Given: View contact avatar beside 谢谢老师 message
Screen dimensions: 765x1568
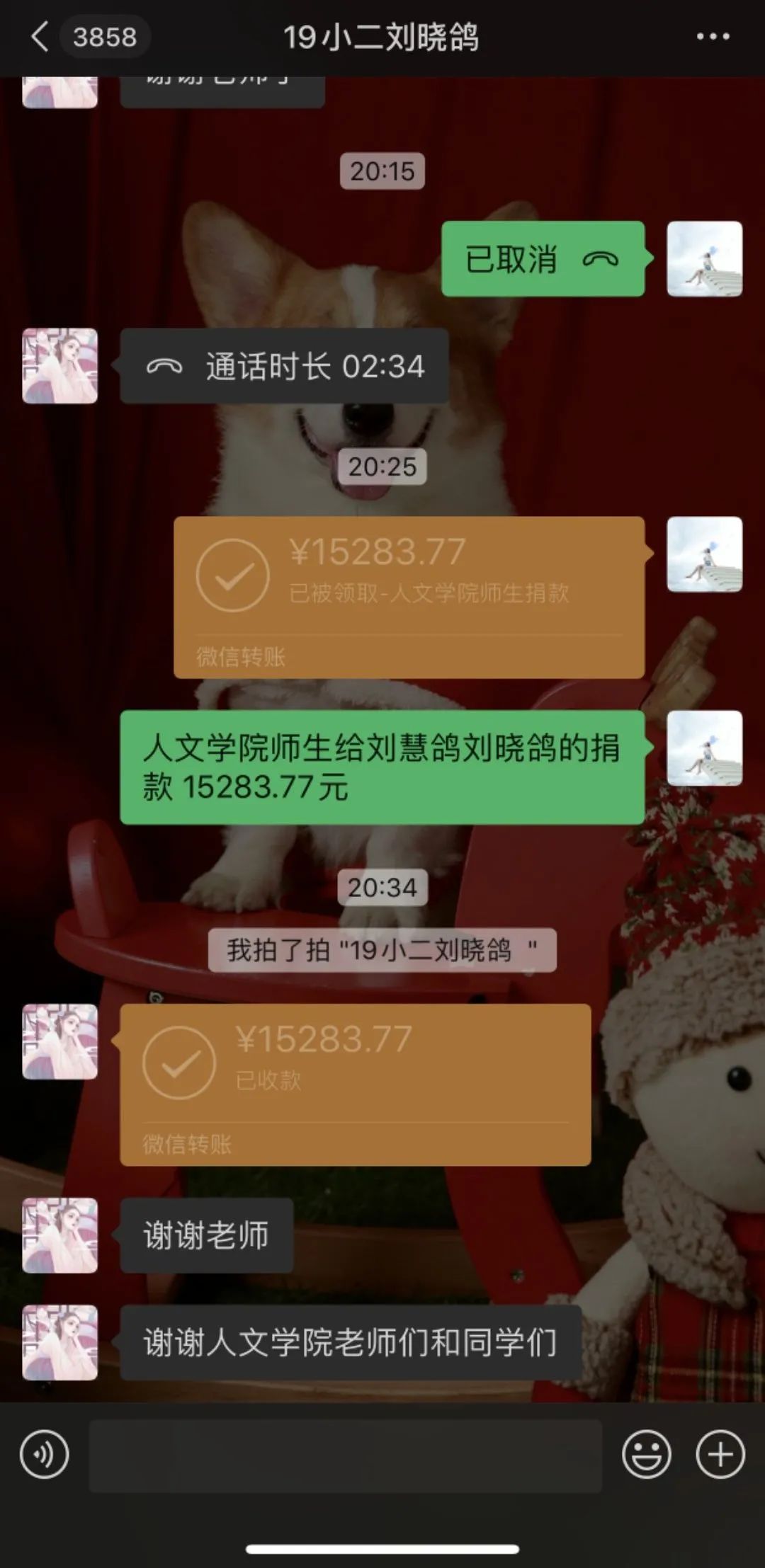Looking at the screenshot, I should tap(60, 1235).
